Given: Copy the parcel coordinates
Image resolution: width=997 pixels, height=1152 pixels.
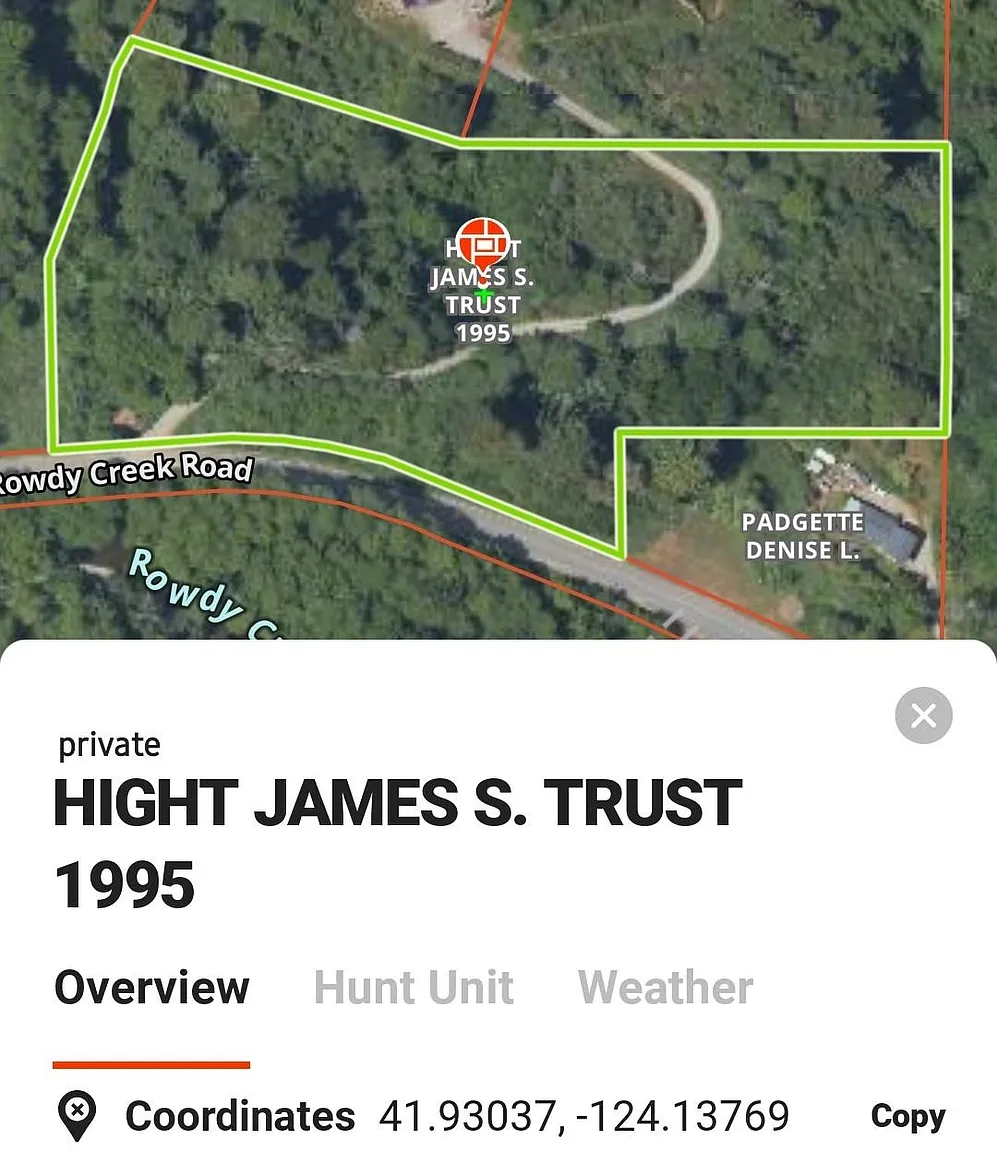Looking at the screenshot, I should (x=907, y=1115).
